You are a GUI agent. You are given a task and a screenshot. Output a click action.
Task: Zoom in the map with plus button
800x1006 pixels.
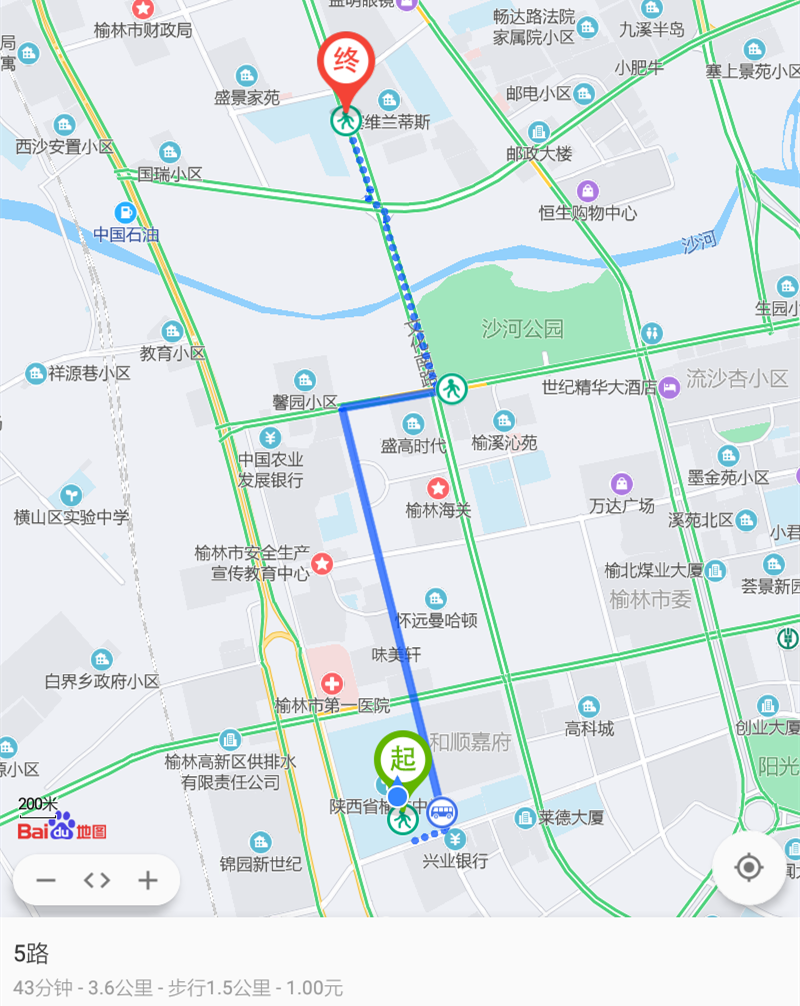pos(148,880)
